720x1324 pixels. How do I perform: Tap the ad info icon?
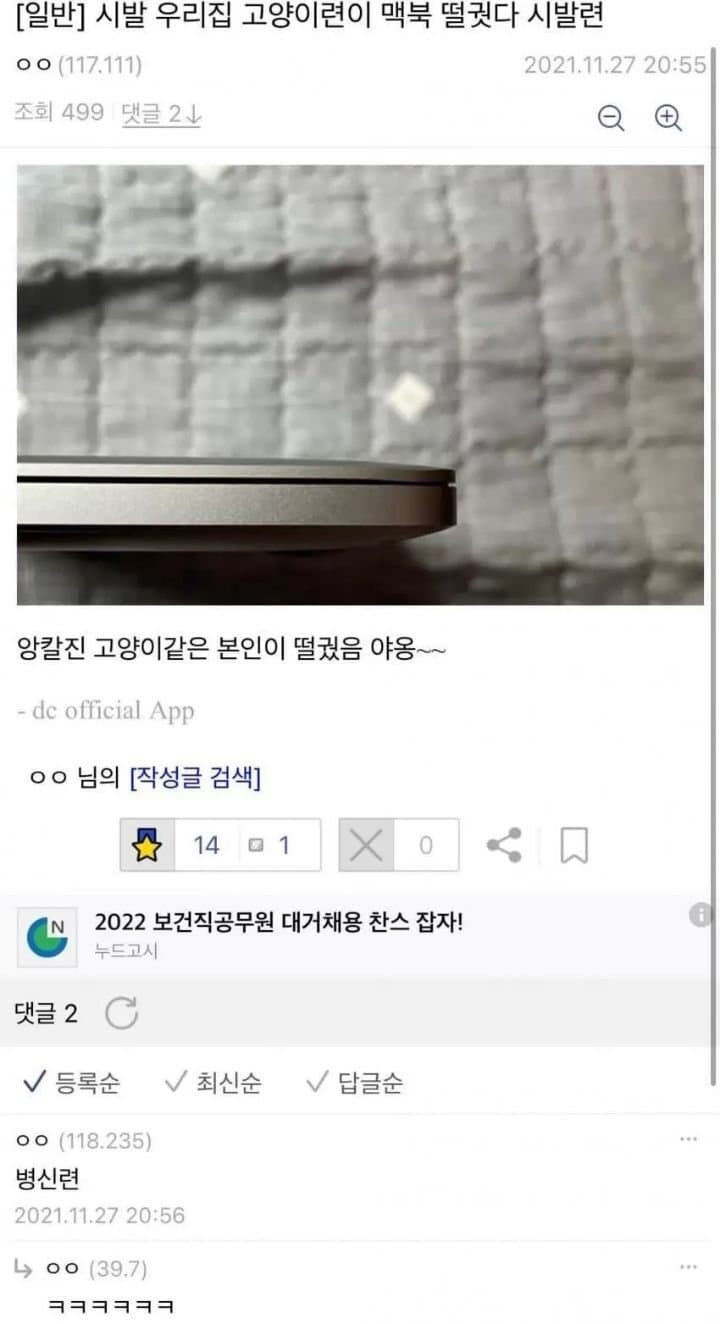click(700, 914)
